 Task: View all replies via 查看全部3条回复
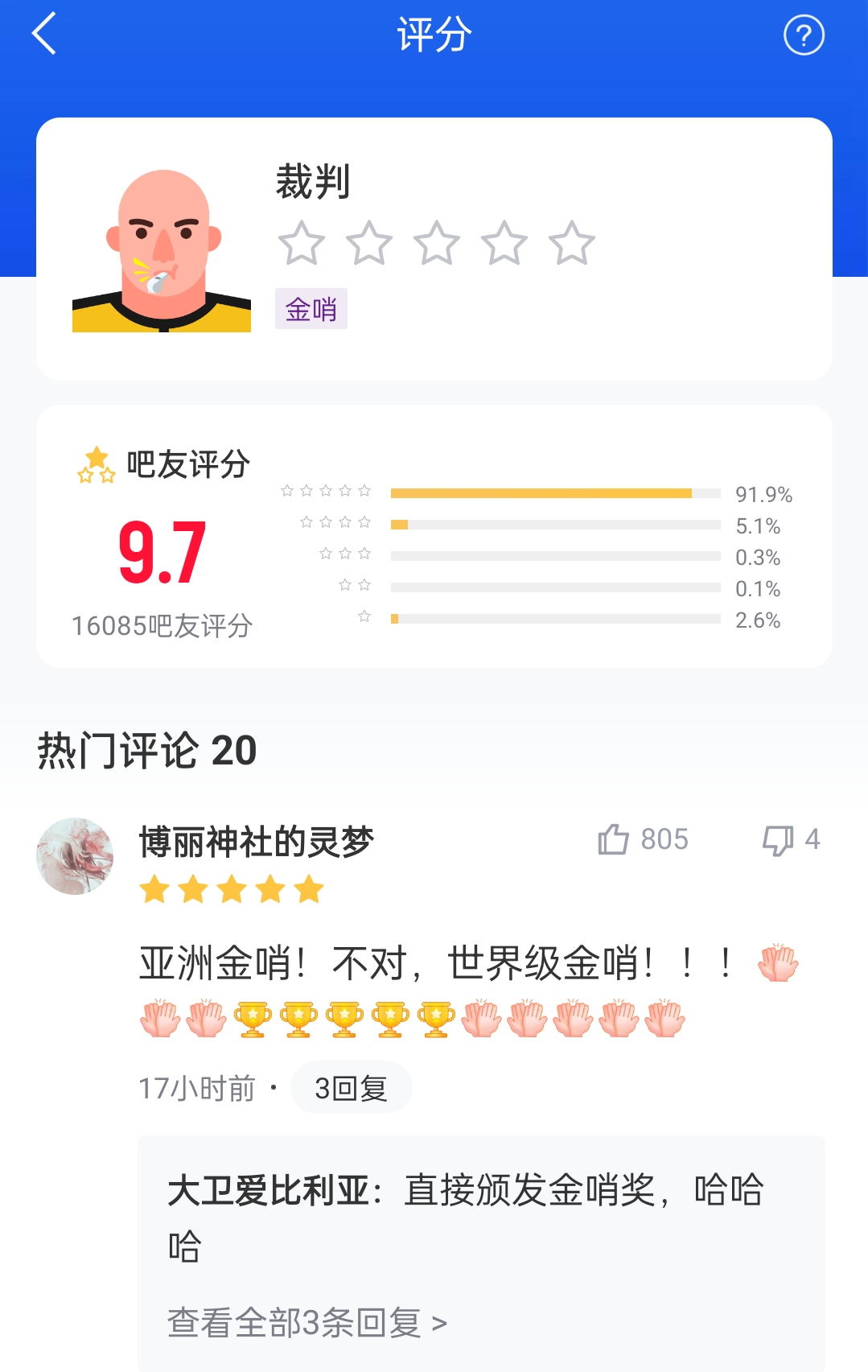[306, 1322]
